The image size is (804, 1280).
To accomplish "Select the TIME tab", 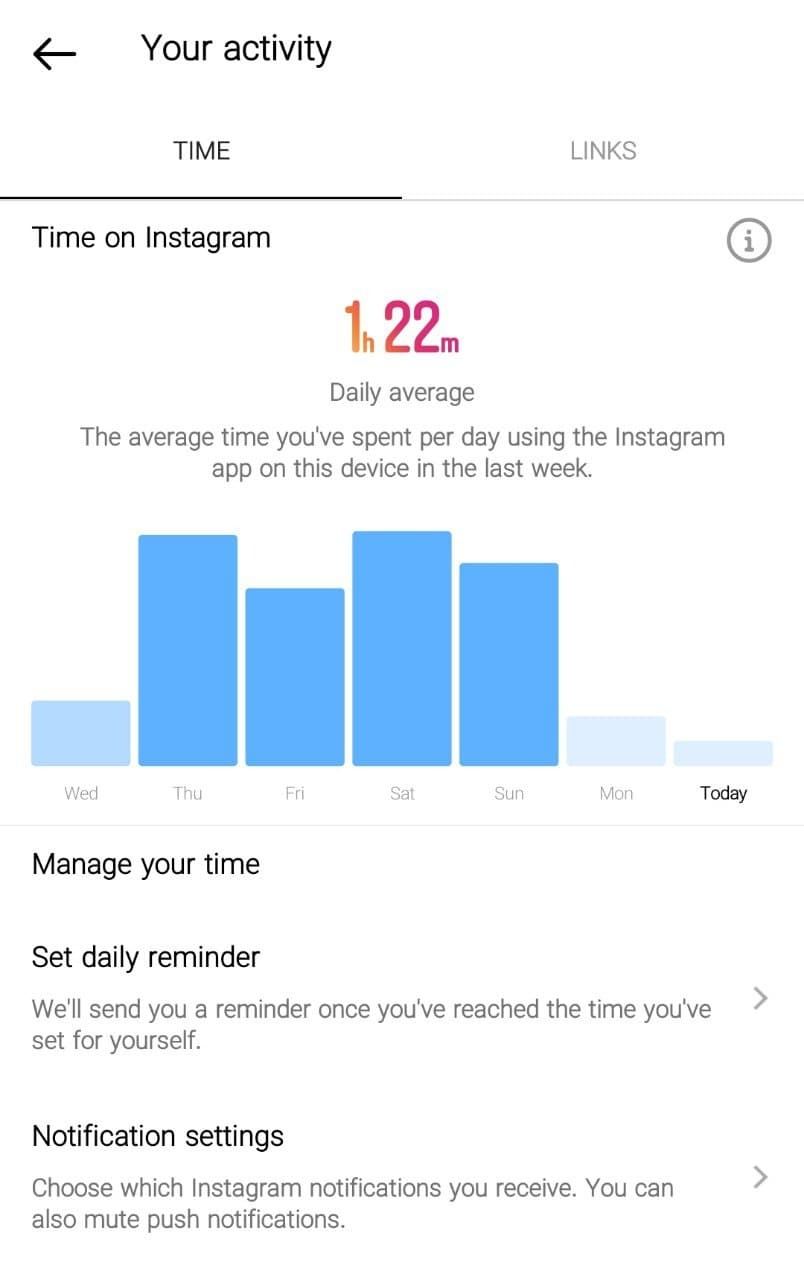I will (x=201, y=151).
